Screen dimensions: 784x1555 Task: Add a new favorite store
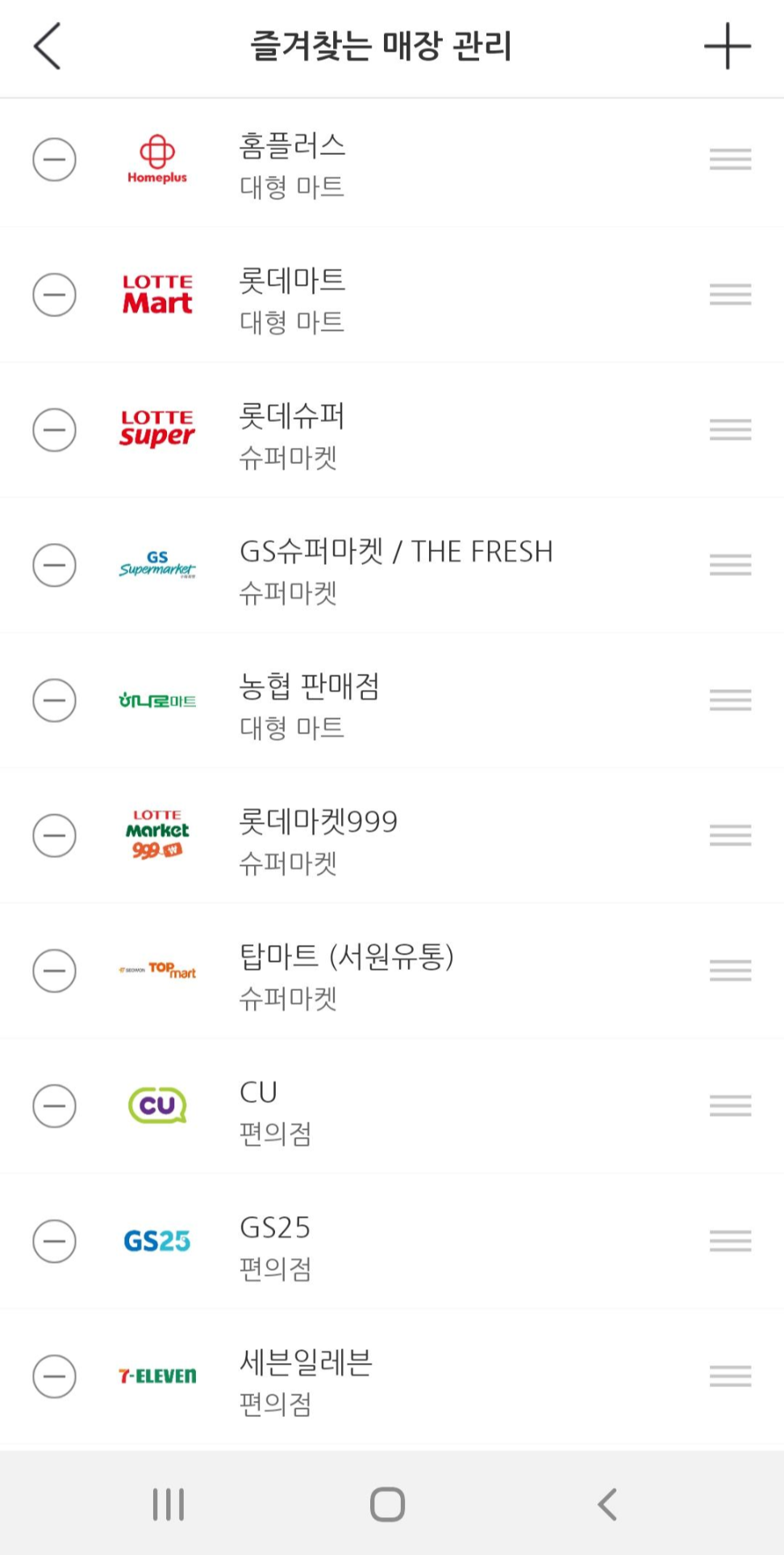pyautogui.click(x=728, y=46)
